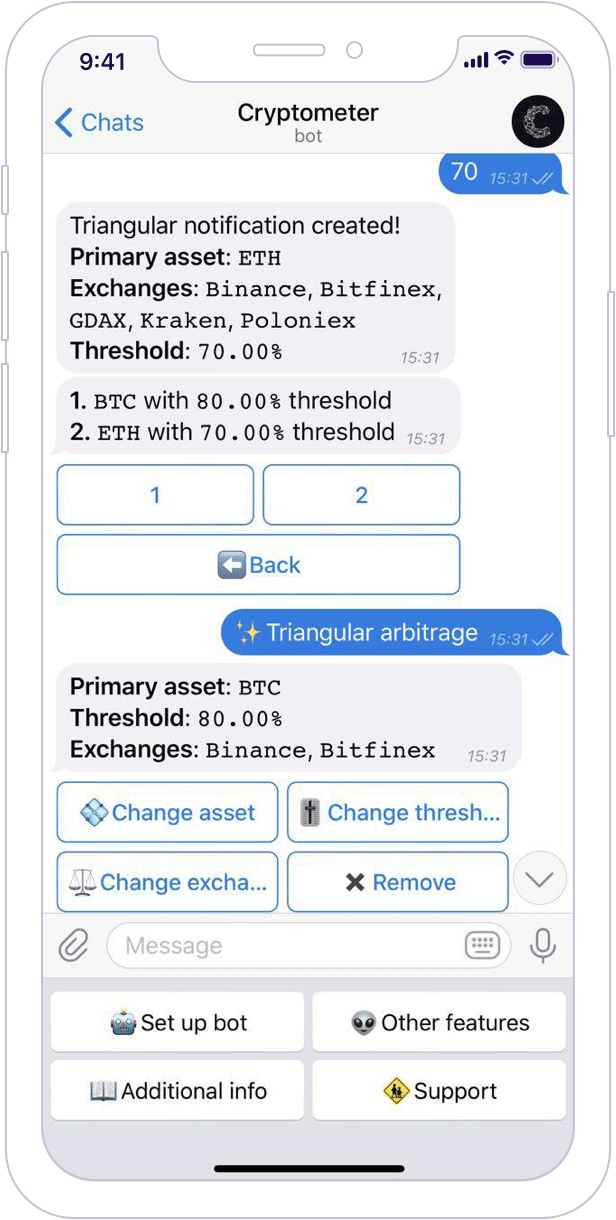This screenshot has height=1220, width=616.
Task: Open the attachment paperclip
Action: (x=73, y=945)
